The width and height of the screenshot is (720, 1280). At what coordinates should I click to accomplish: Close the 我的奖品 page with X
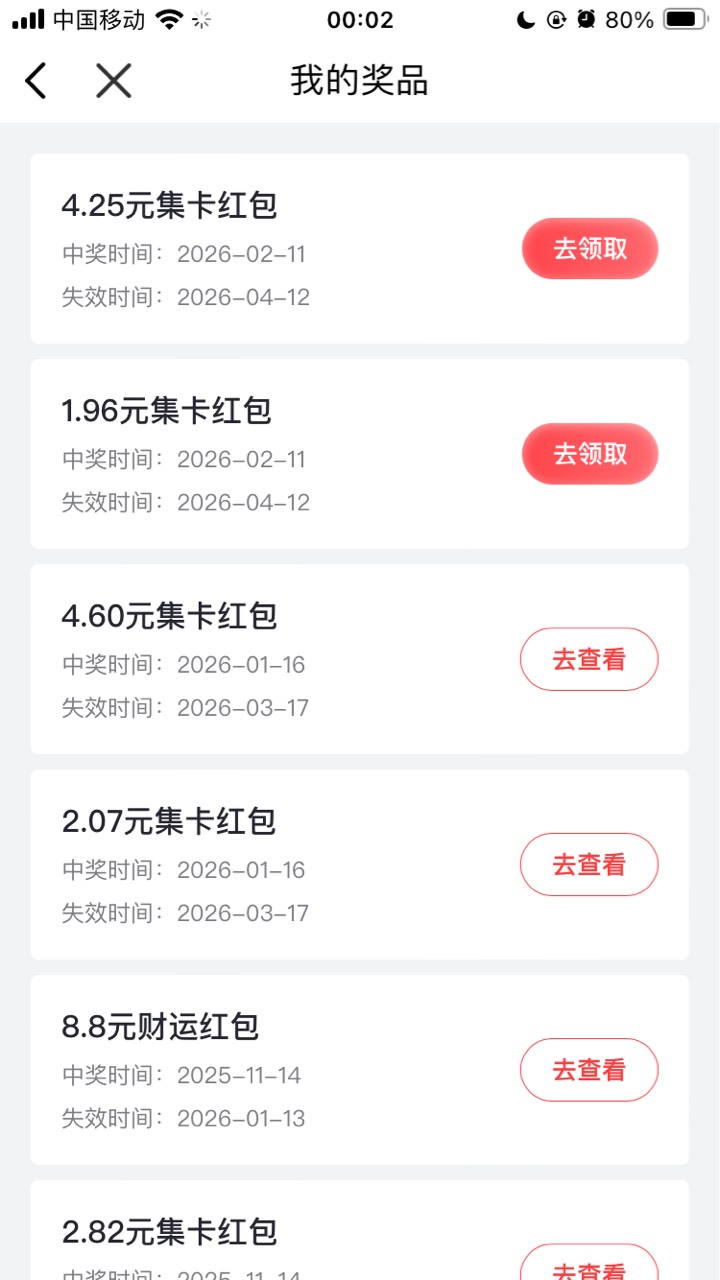(x=113, y=81)
